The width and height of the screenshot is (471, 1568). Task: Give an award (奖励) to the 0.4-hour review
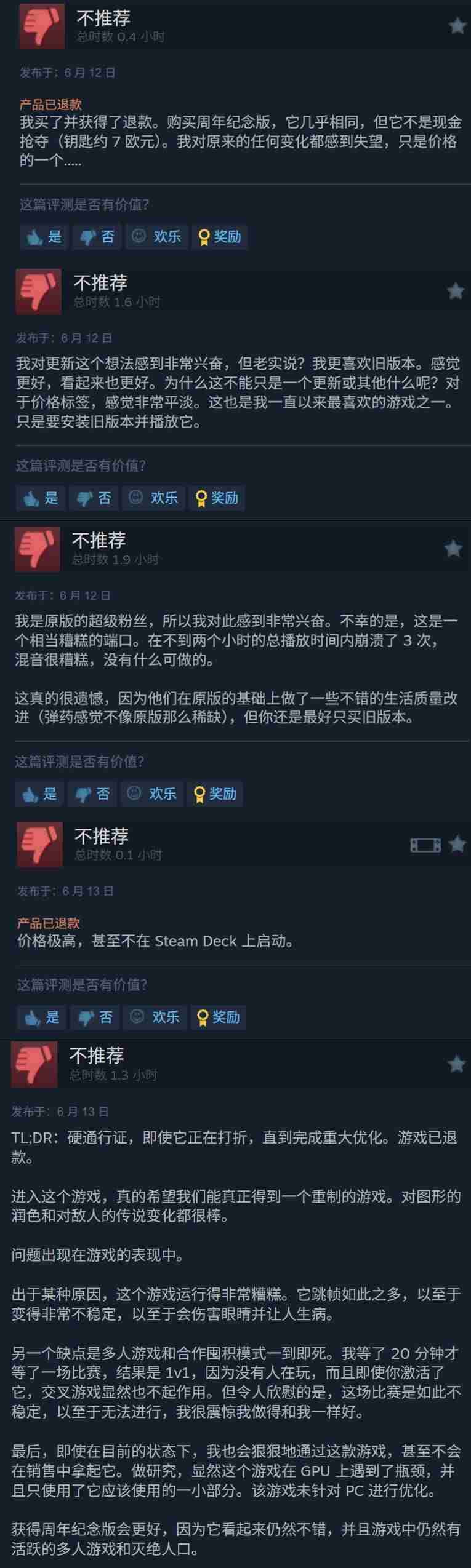click(220, 236)
